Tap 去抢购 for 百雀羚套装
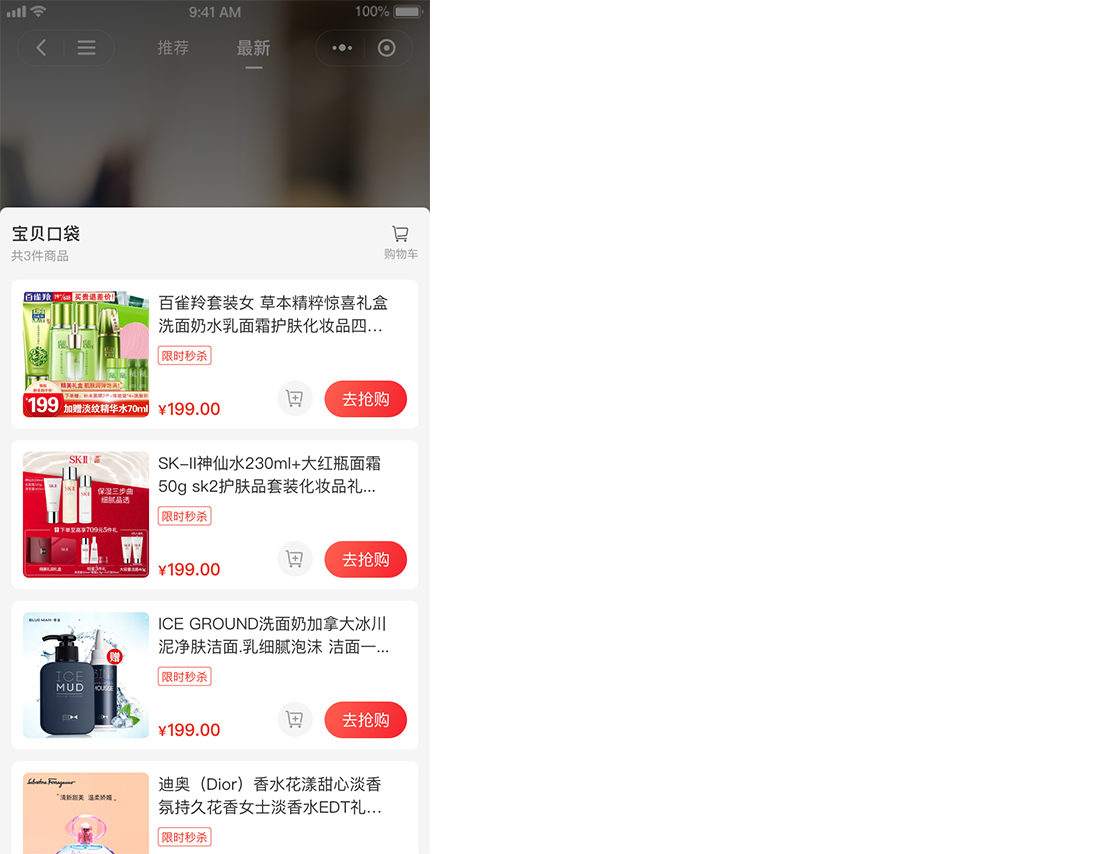Image resolution: width=1099 pixels, height=854 pixels. tap(365, 399)
